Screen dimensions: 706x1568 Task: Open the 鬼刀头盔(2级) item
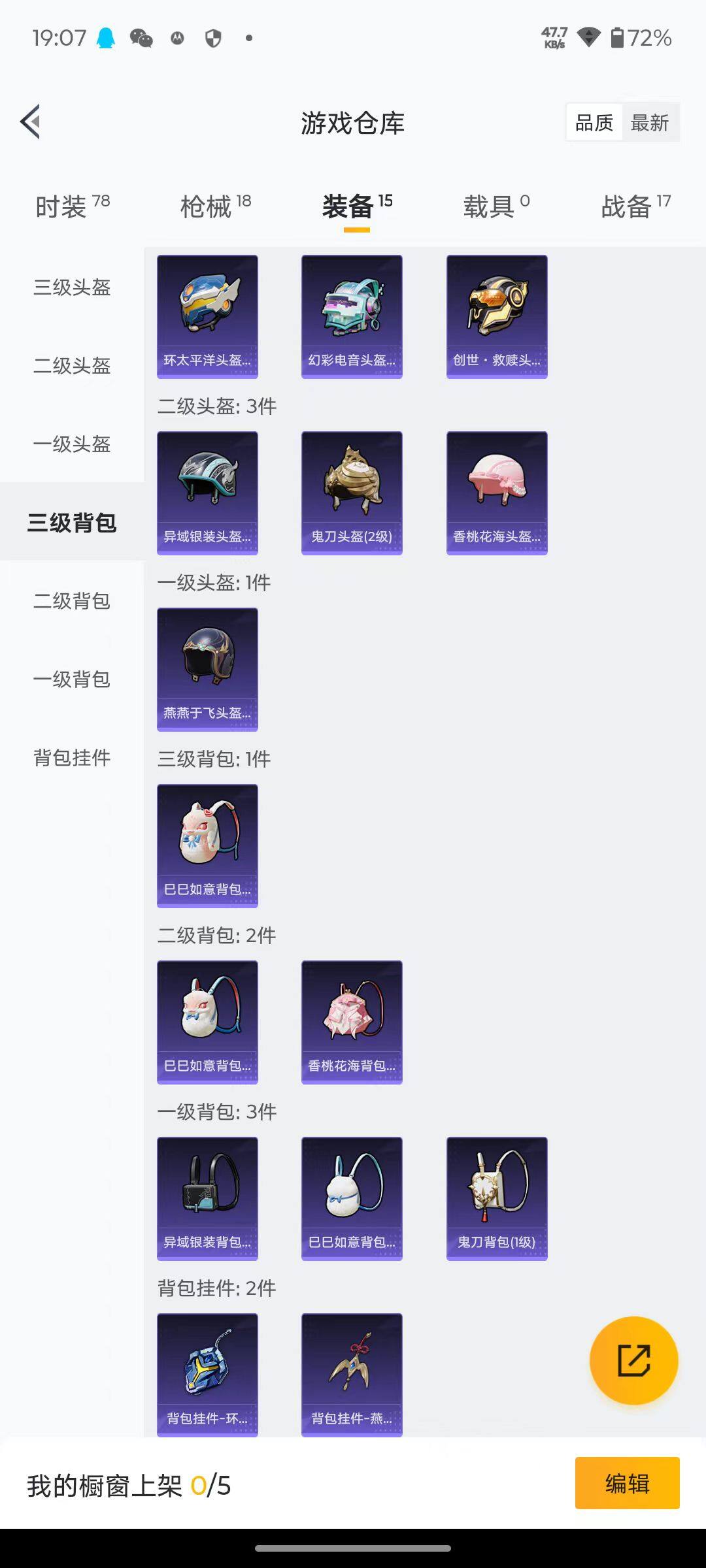(352, 491)
